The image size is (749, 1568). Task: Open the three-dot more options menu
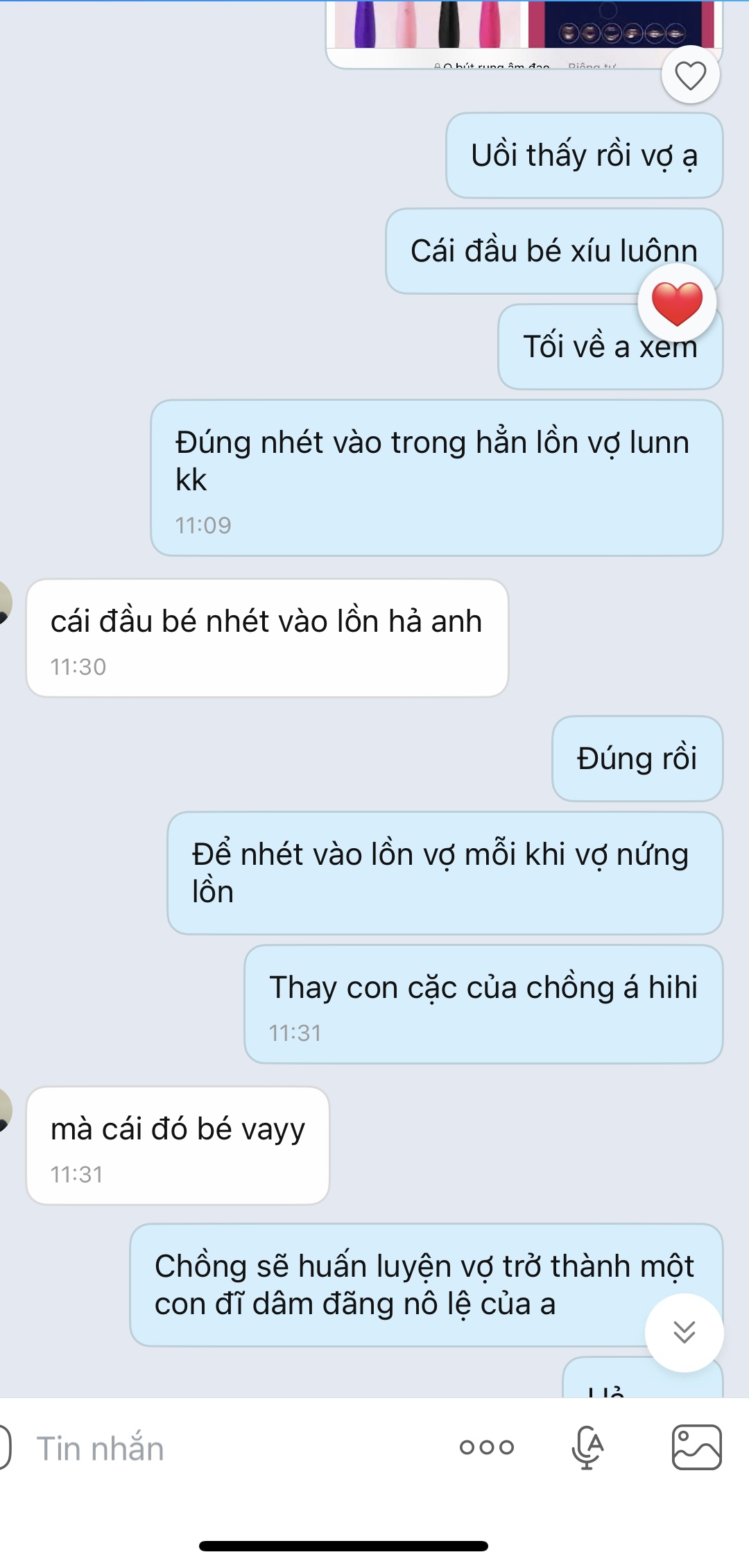point(487,1447)
